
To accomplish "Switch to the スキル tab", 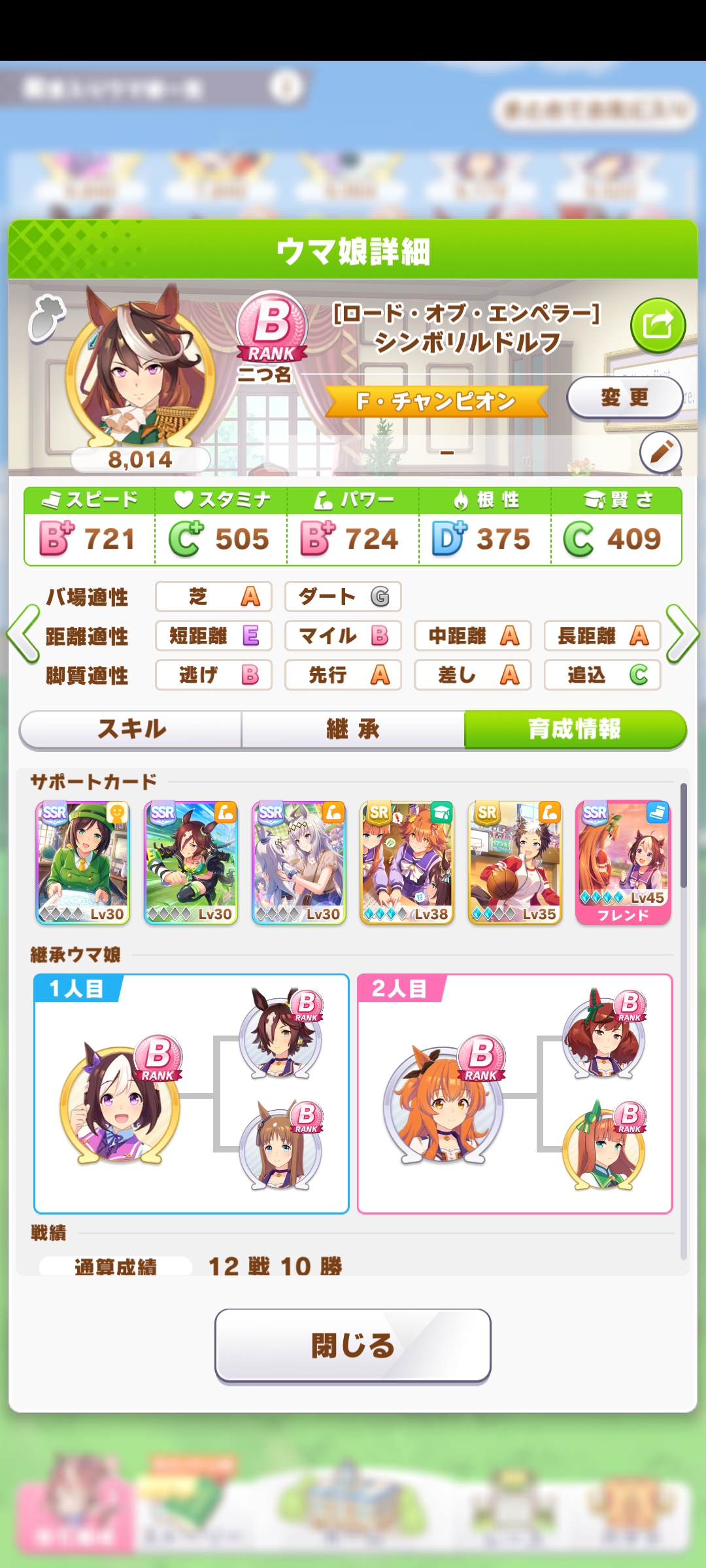I will click(131, 729).
